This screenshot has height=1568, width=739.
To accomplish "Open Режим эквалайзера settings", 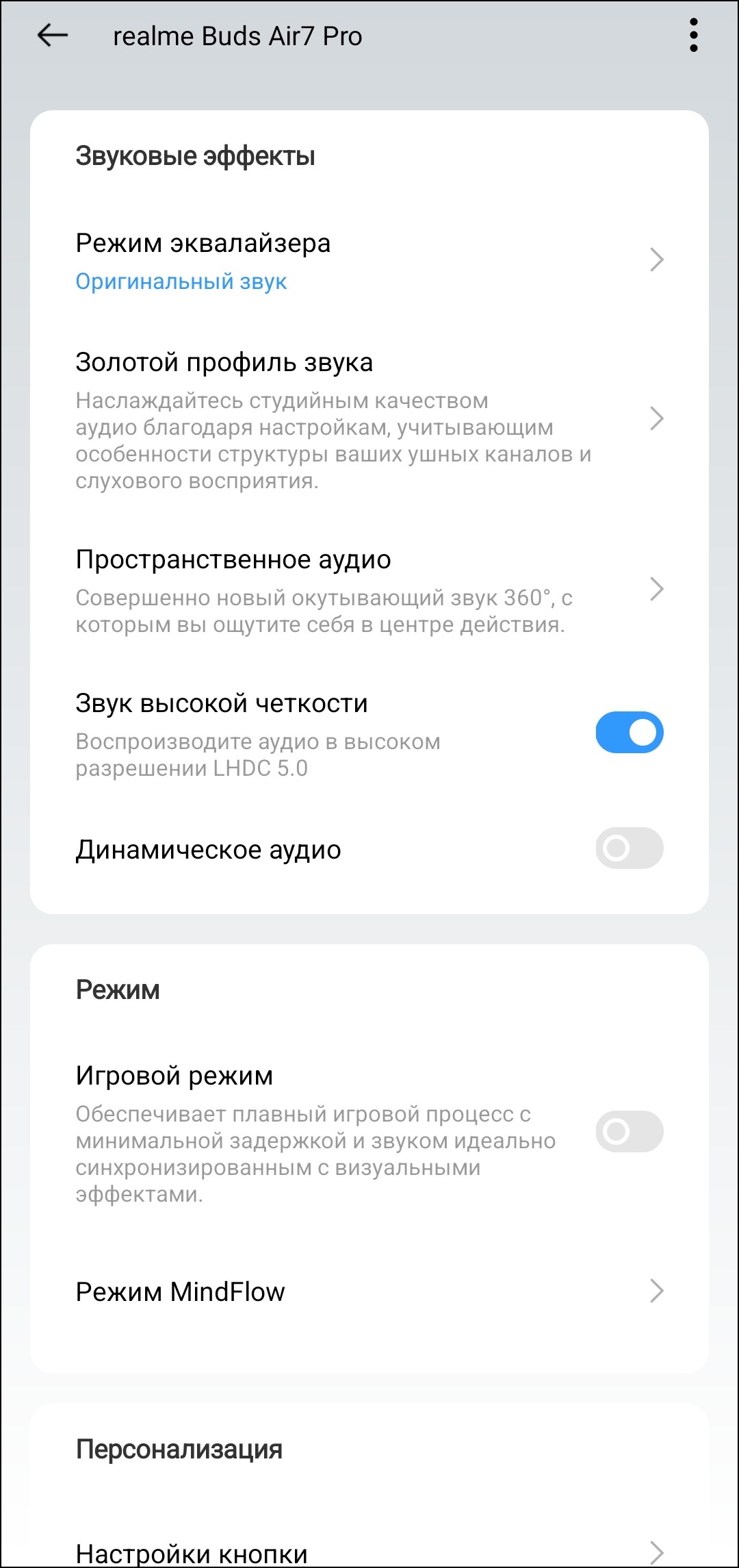I will click(369, 261).
